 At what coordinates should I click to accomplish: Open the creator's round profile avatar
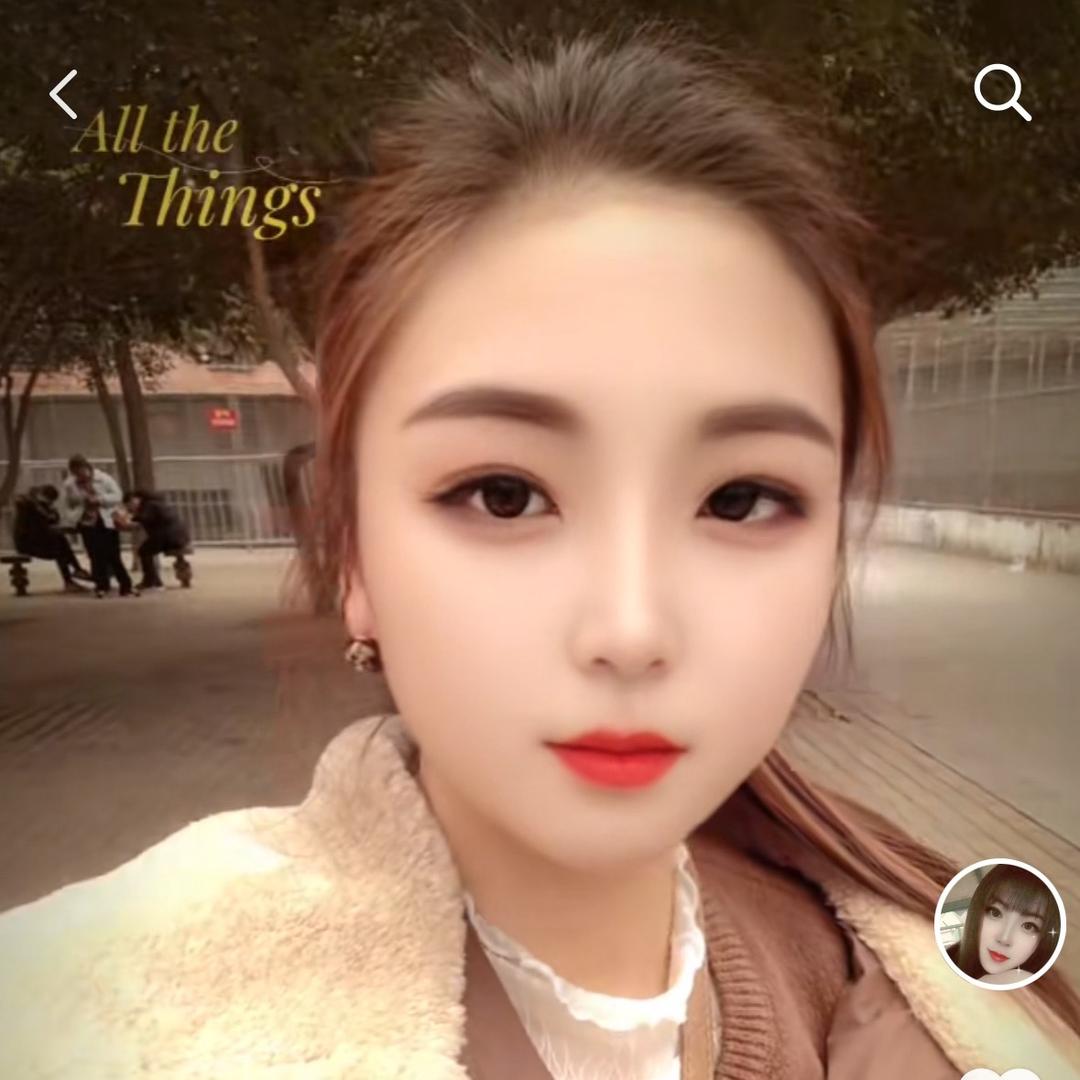point(1000,924)
